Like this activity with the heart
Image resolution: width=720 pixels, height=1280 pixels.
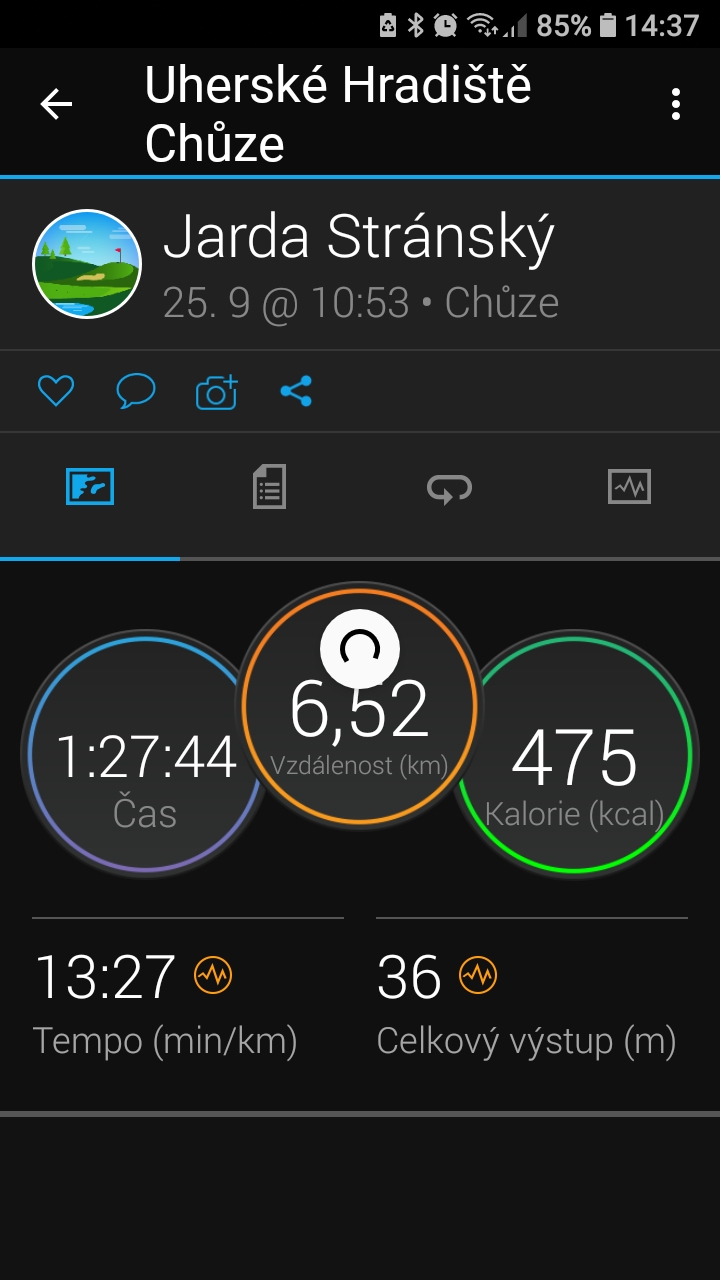(56, 391)
